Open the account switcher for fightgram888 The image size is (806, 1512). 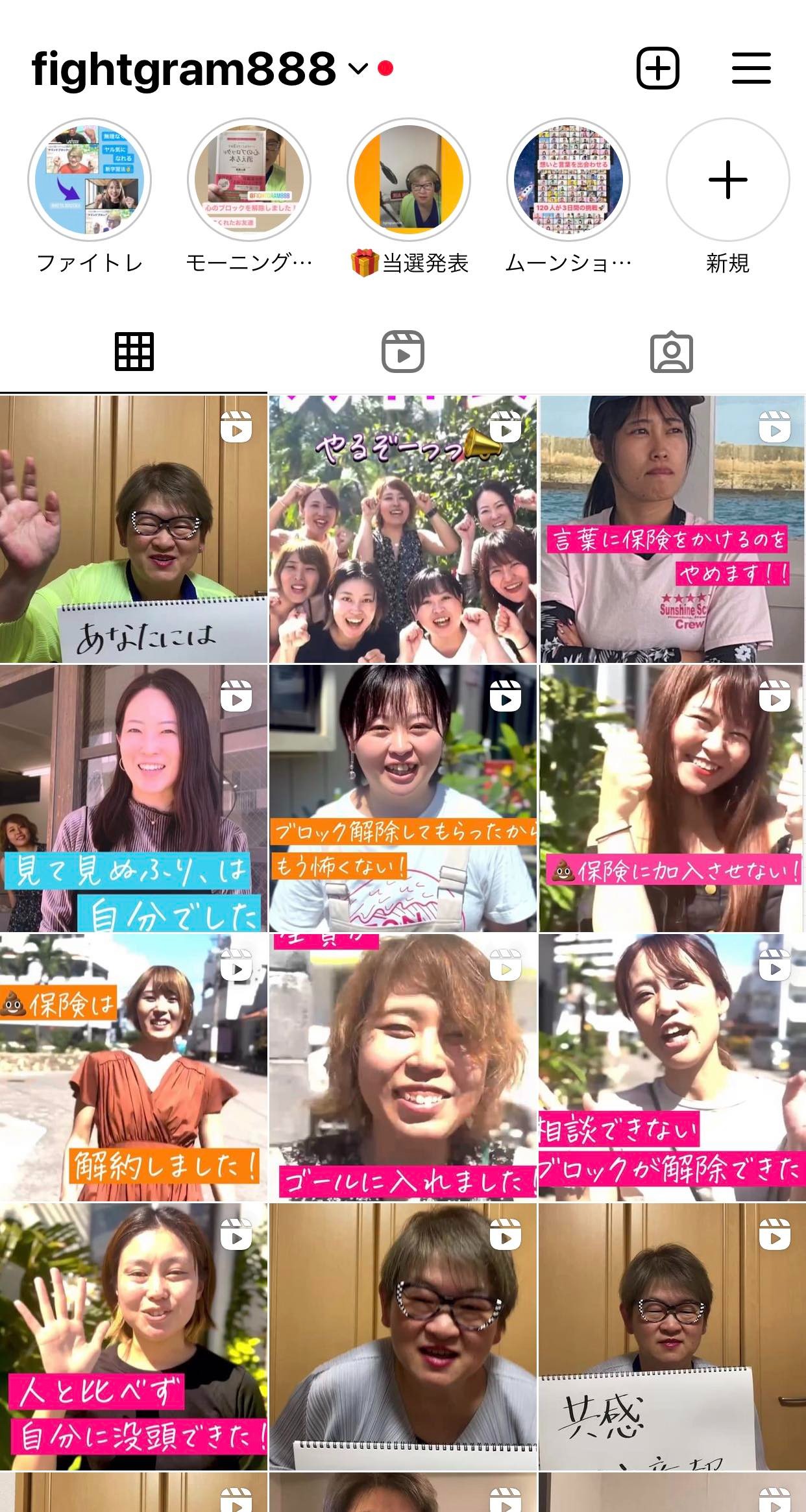click(x=199, y=69)
